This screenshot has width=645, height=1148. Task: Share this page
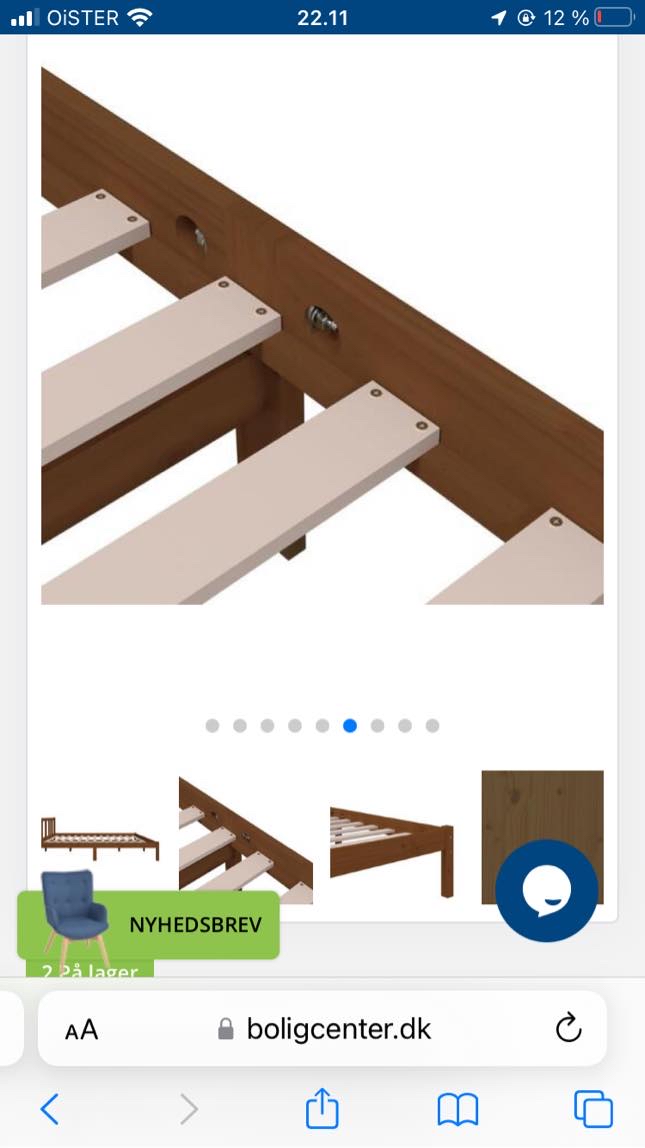[x=322, y=1108]
